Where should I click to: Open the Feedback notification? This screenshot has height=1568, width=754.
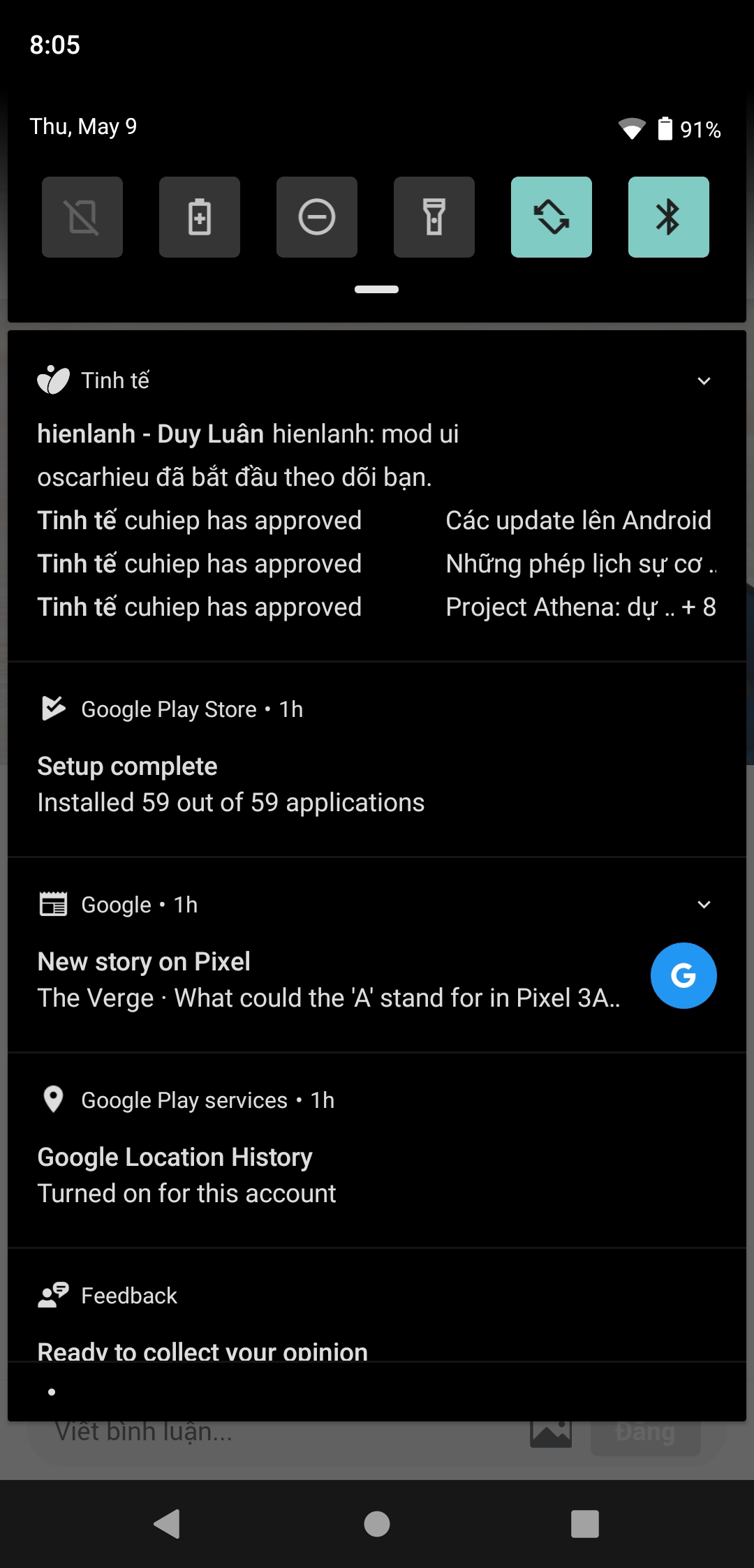pos(377,1306)
